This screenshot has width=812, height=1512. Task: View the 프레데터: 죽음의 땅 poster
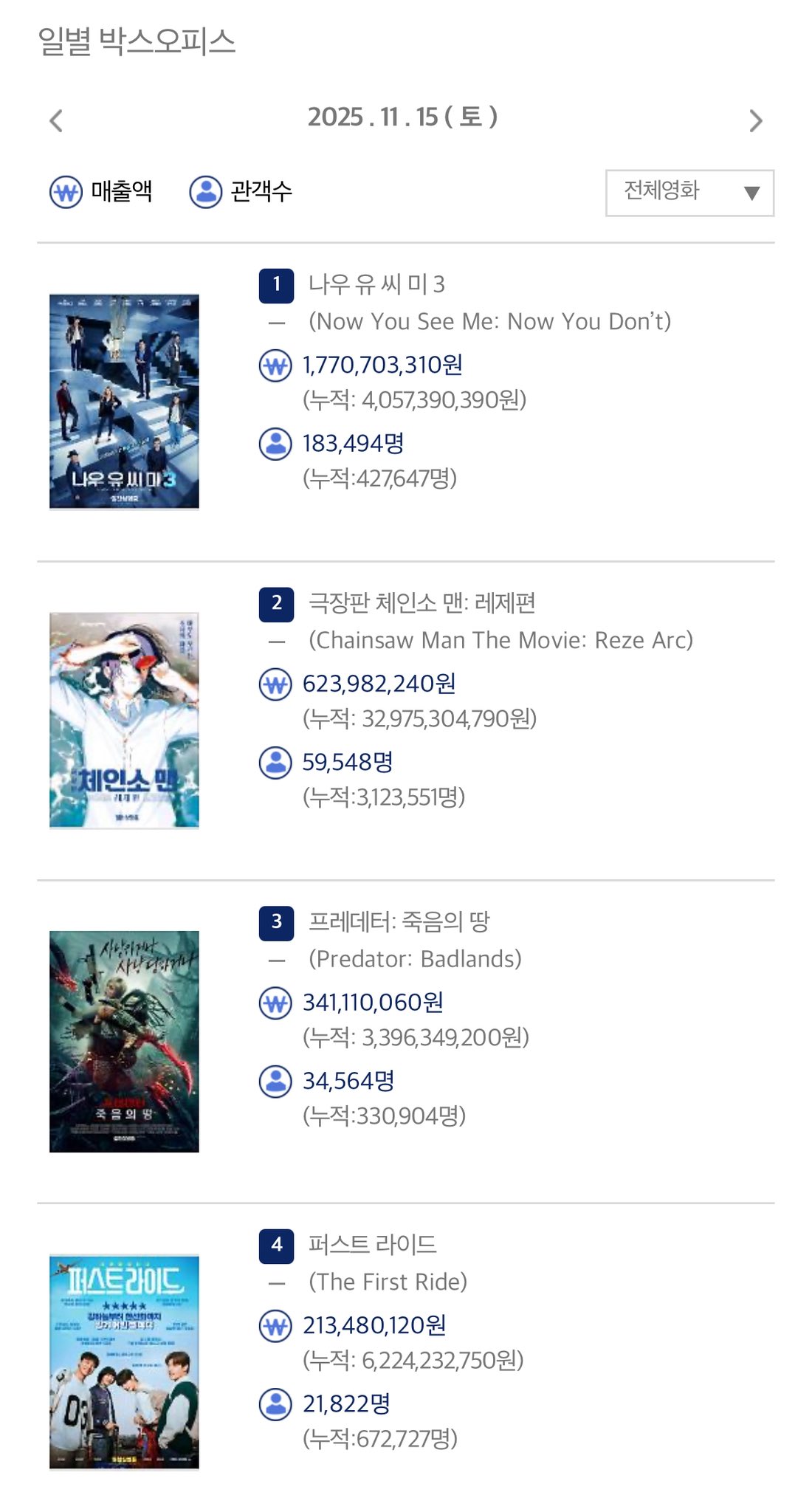124,1041
